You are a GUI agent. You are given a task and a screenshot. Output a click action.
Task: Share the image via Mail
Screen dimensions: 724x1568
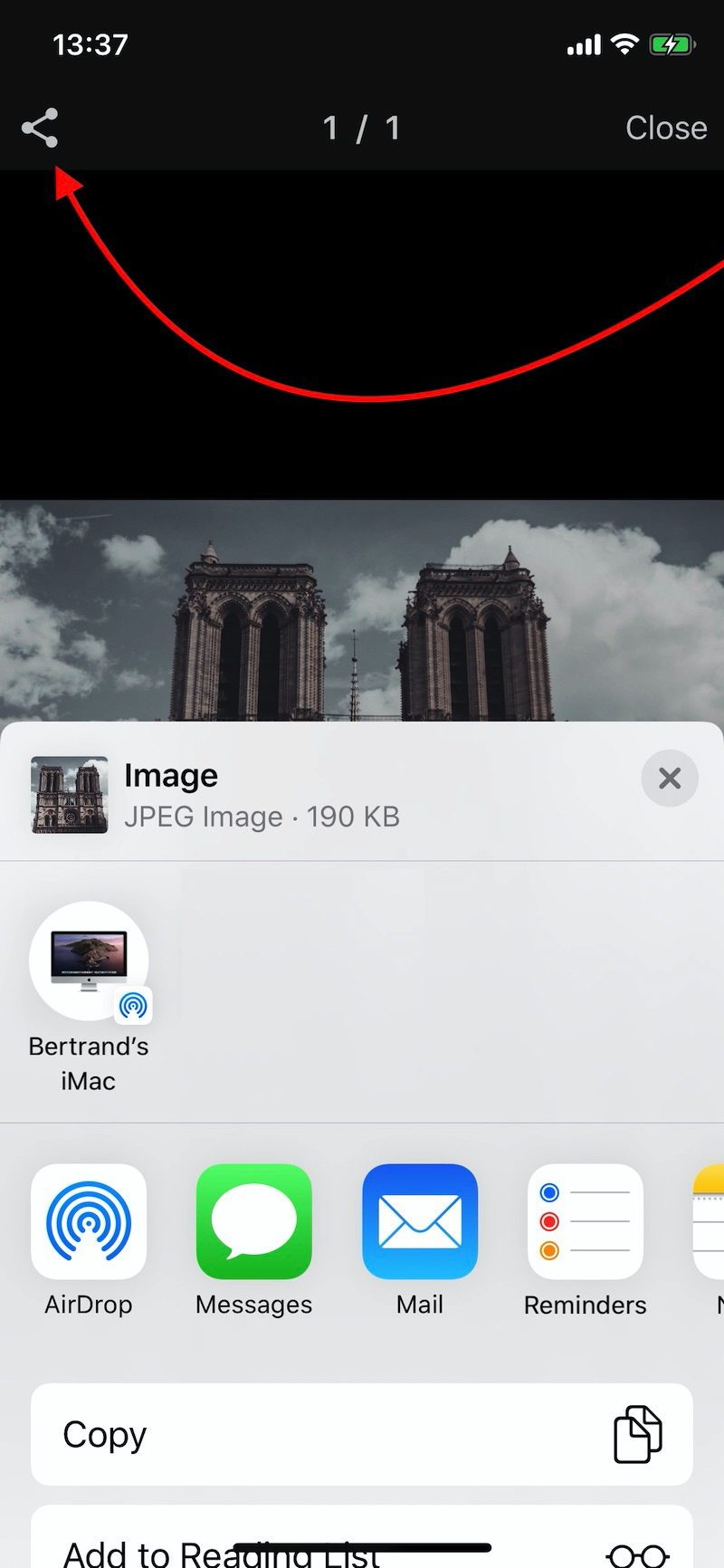click(x=420, y=1222)
